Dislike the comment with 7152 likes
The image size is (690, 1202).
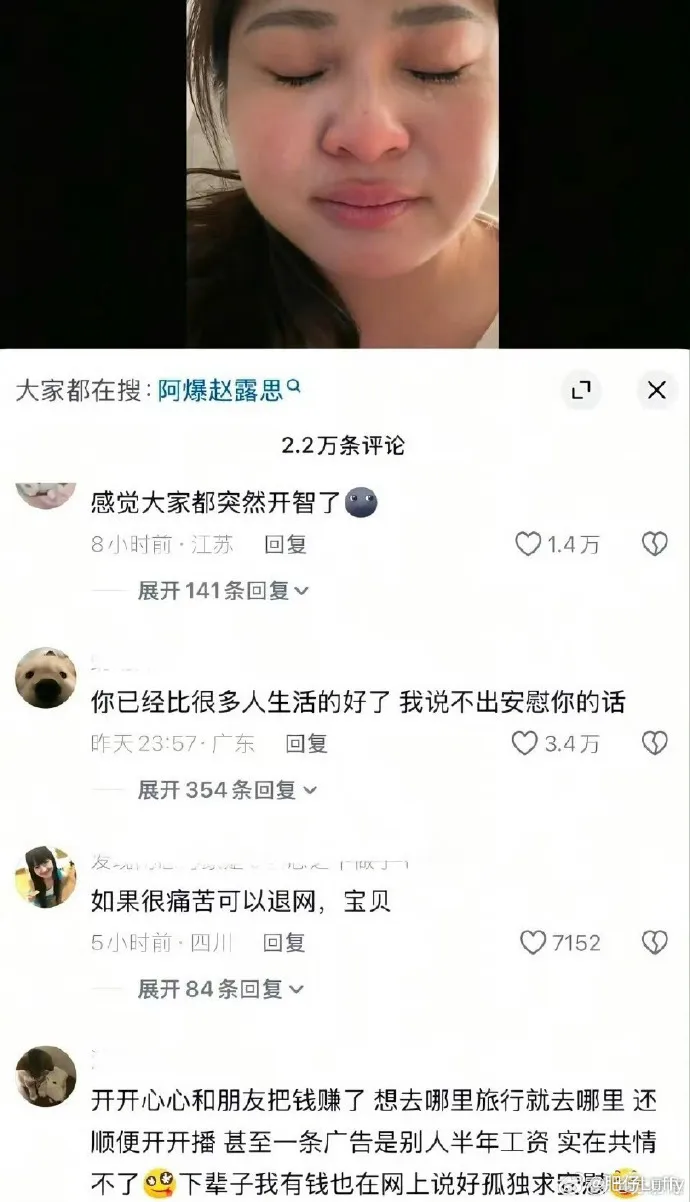(x=654, y=942)
